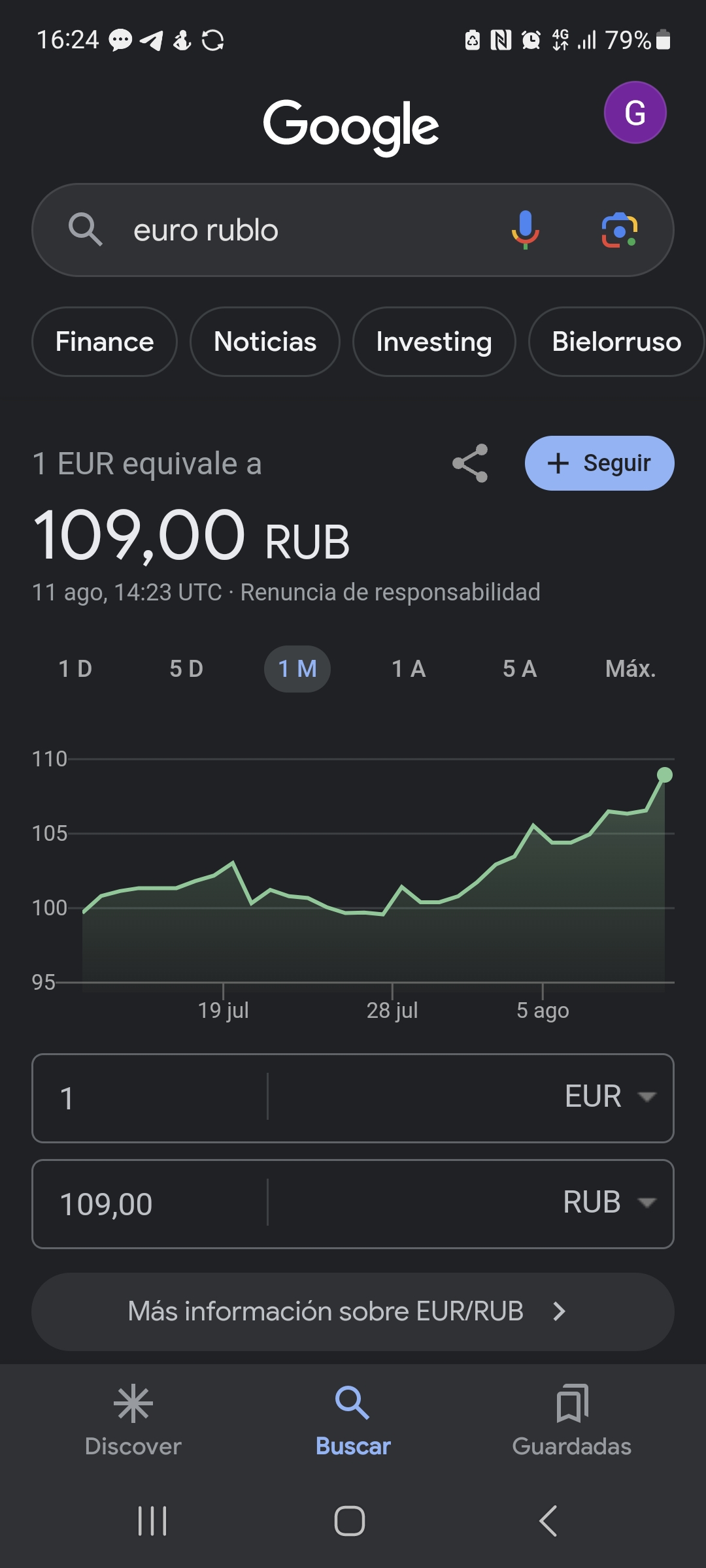Image resolution: width=706 pixels, height=1568 pixels.
Task: Select the Noticias filter chip
Action: click(265, 342)
